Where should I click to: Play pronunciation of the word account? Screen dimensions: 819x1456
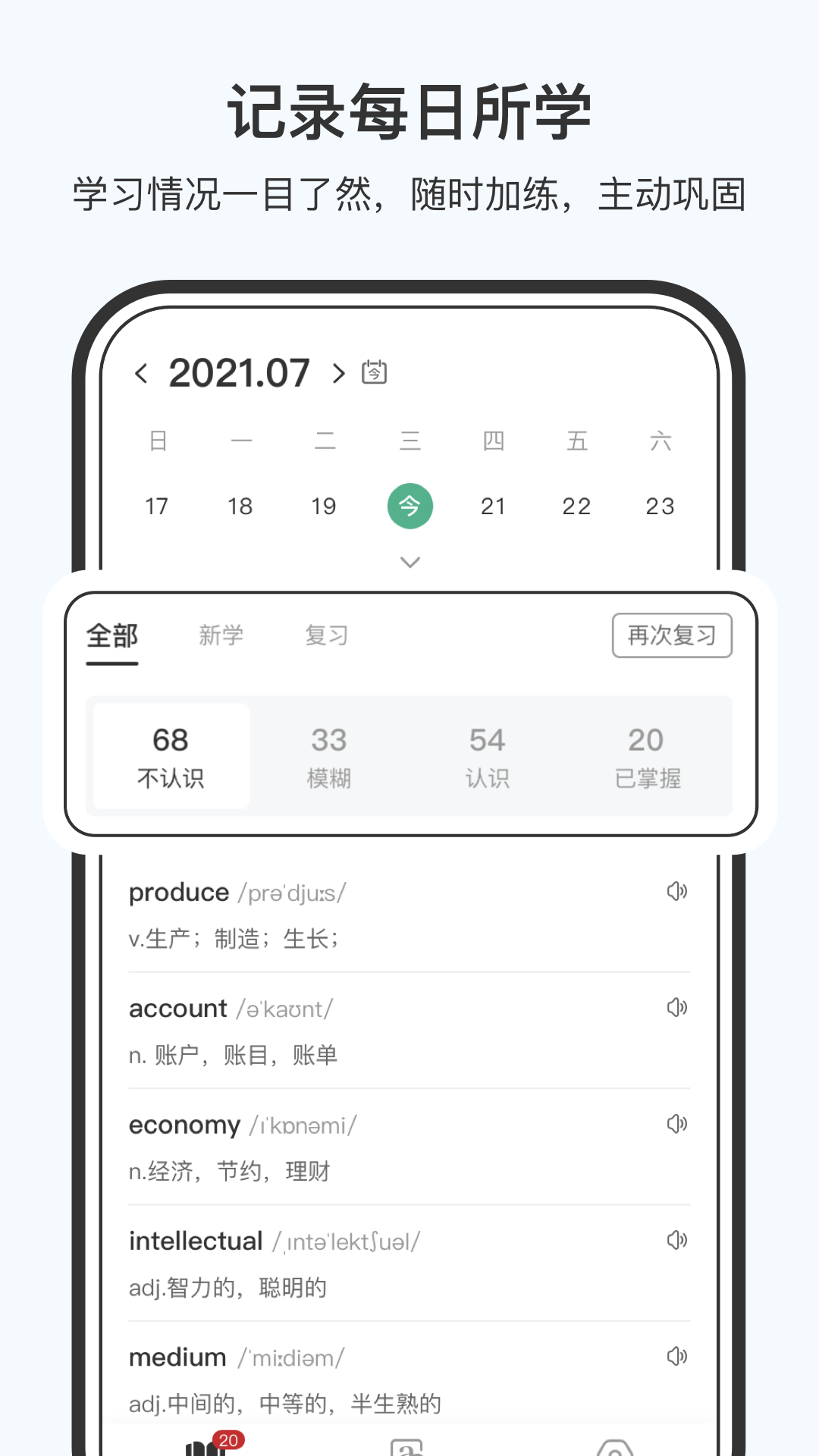pos(677,1007)
